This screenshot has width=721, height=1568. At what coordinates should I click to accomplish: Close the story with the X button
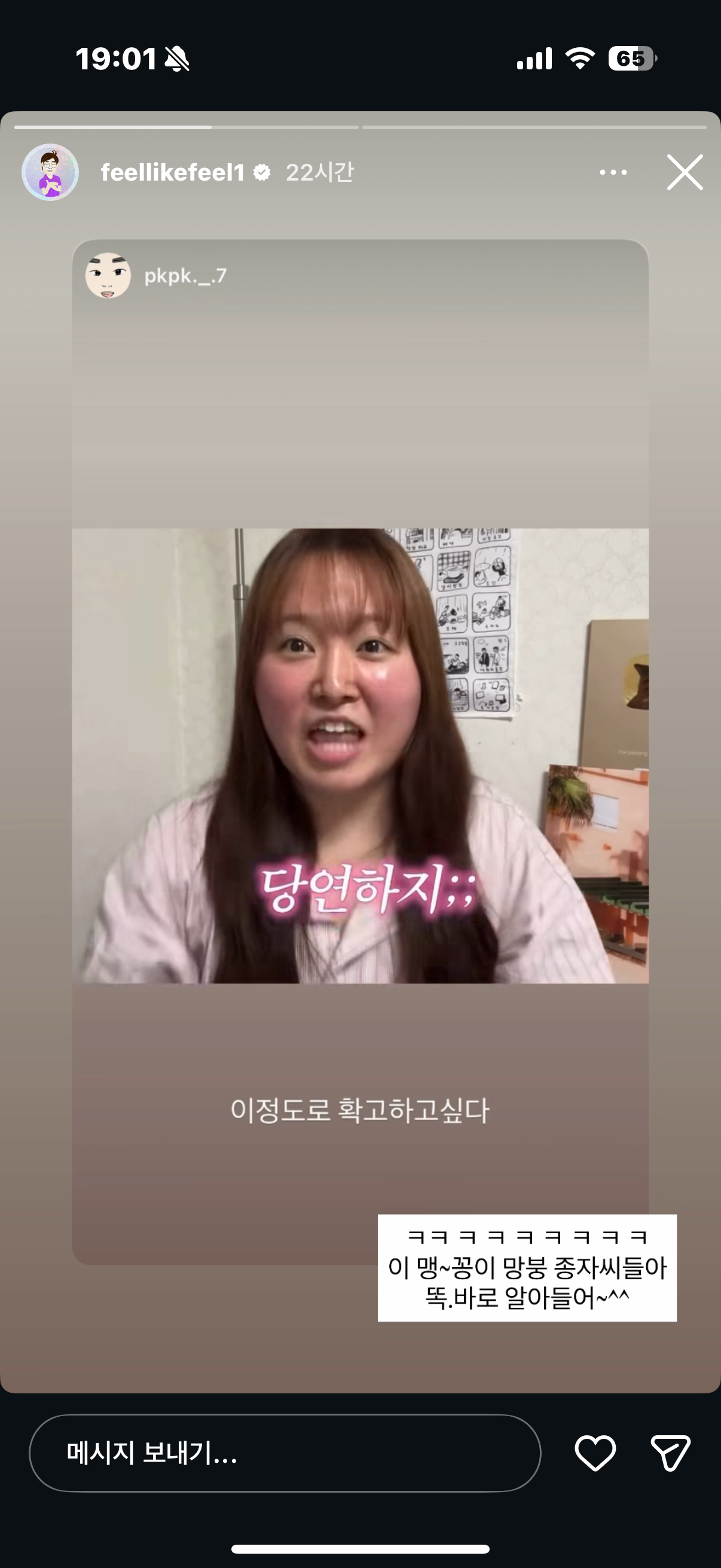(x=686, y=172)
